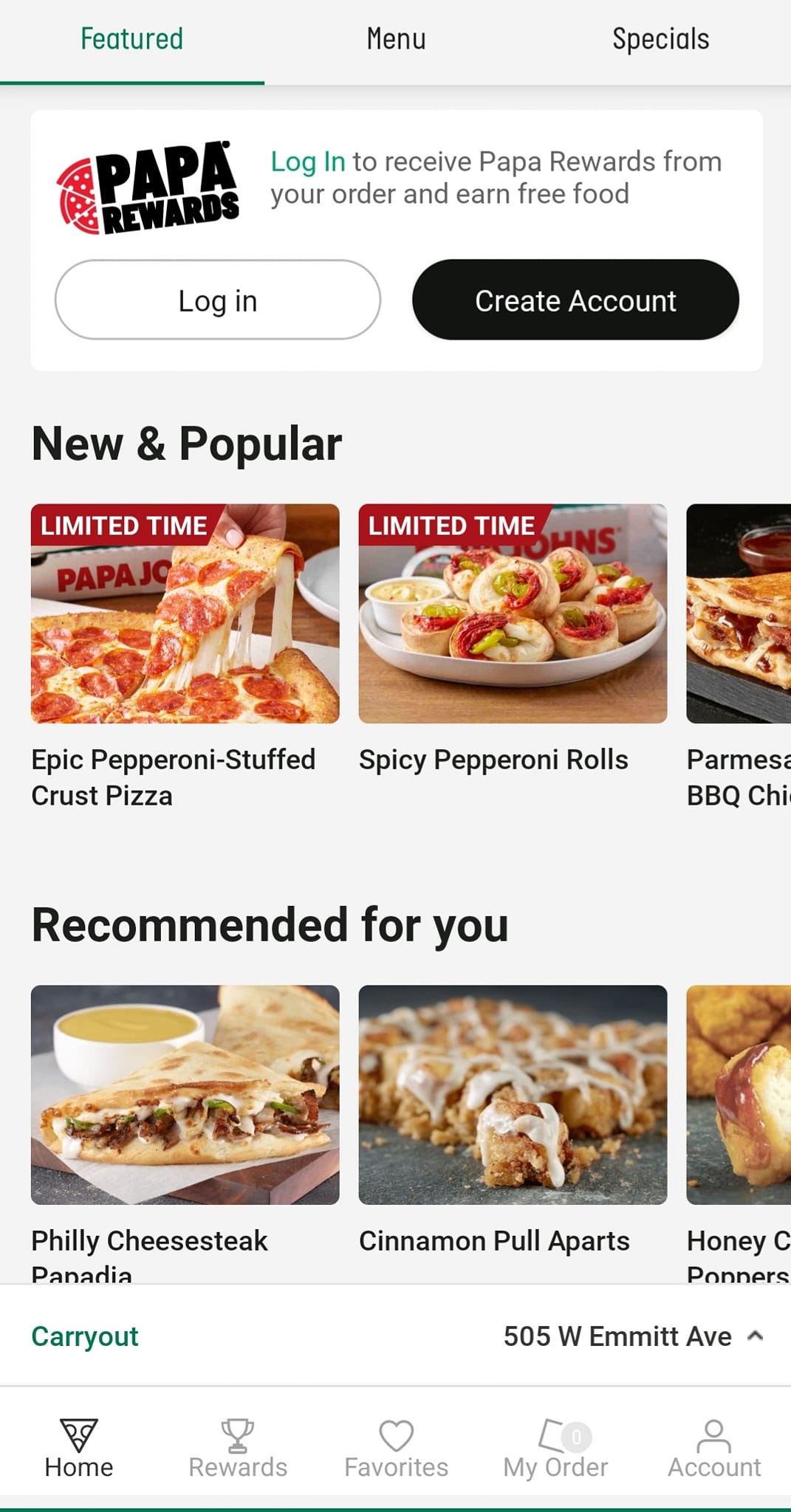Follow the green Log In link

point(307,162)
